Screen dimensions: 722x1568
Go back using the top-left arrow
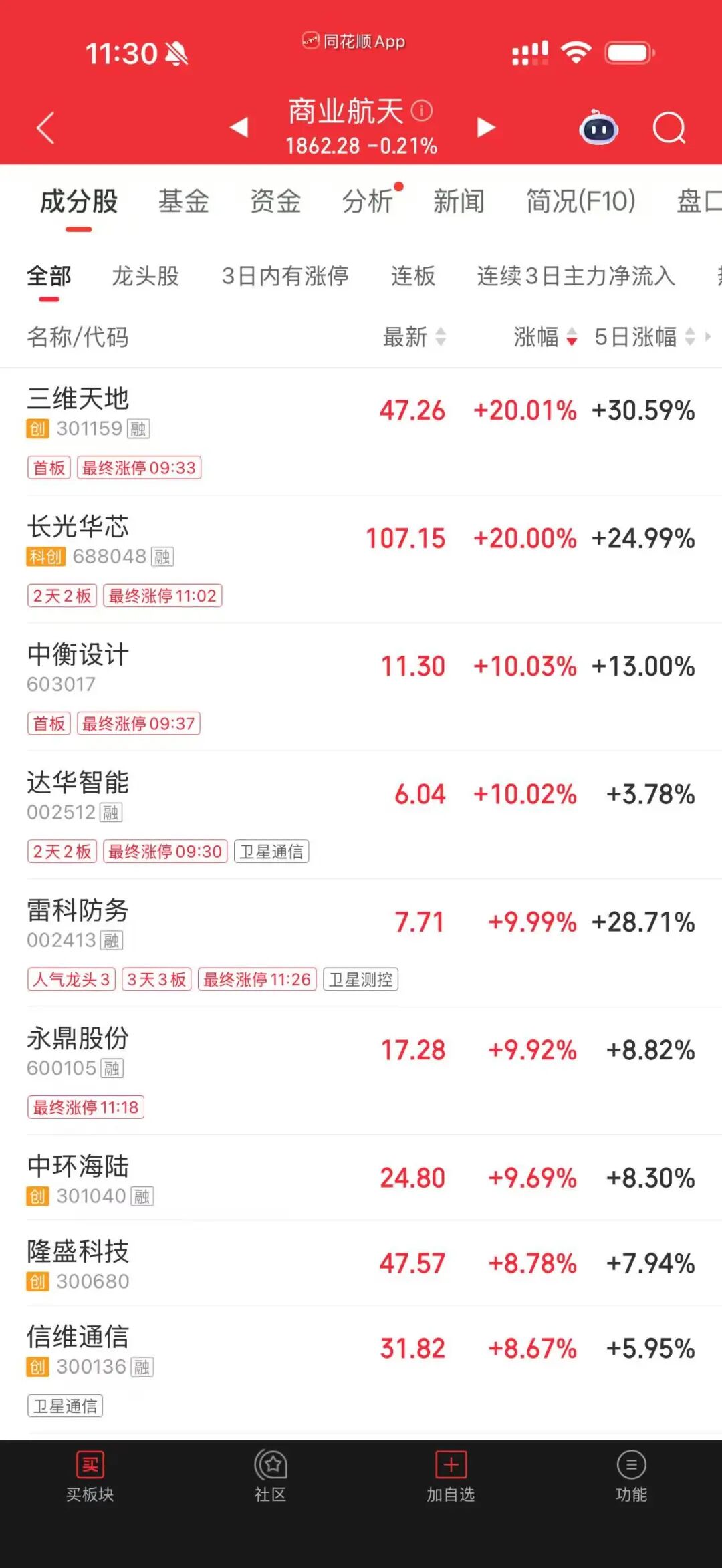click(45, 128)
